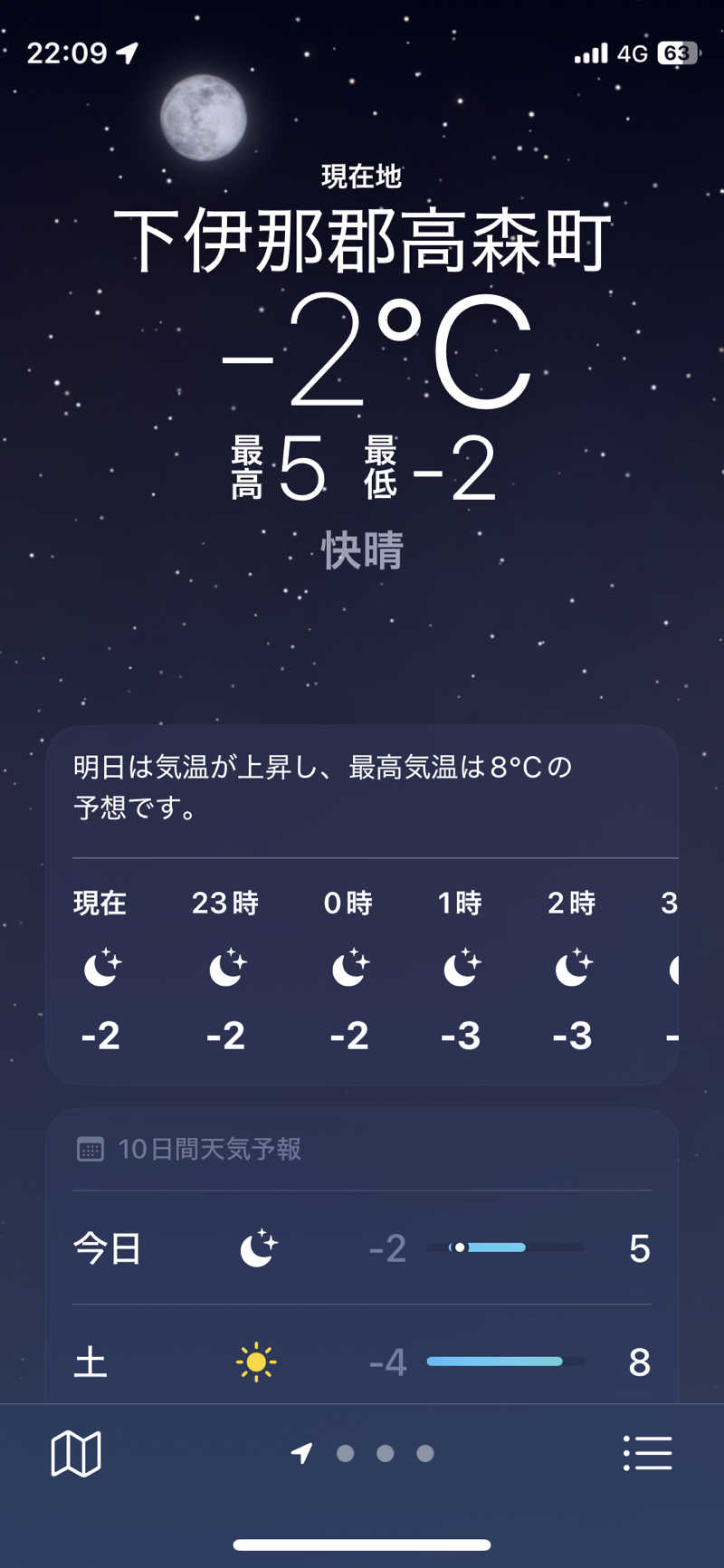Open the saved locations list
The height and width of the screenshot is (1568, 724).
click(x=647, y=1453)
